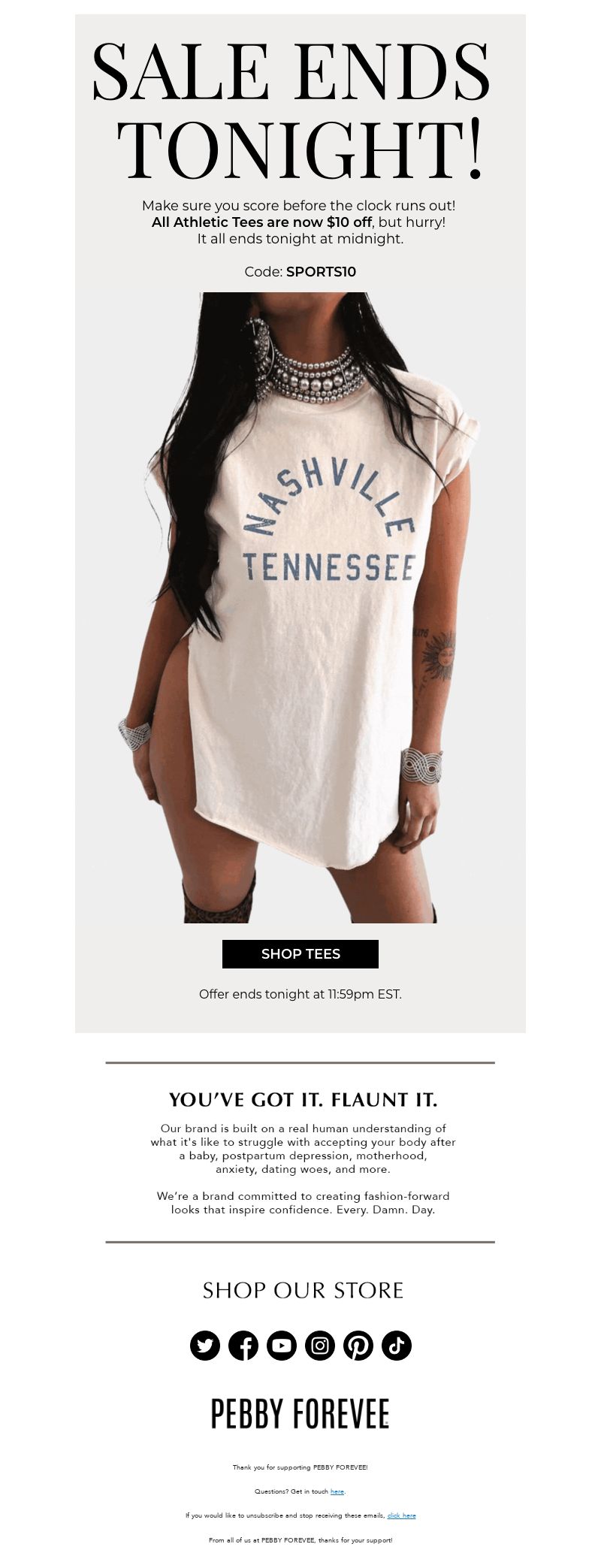Follow the 'here' link to get in touch

coord(337,1491)
